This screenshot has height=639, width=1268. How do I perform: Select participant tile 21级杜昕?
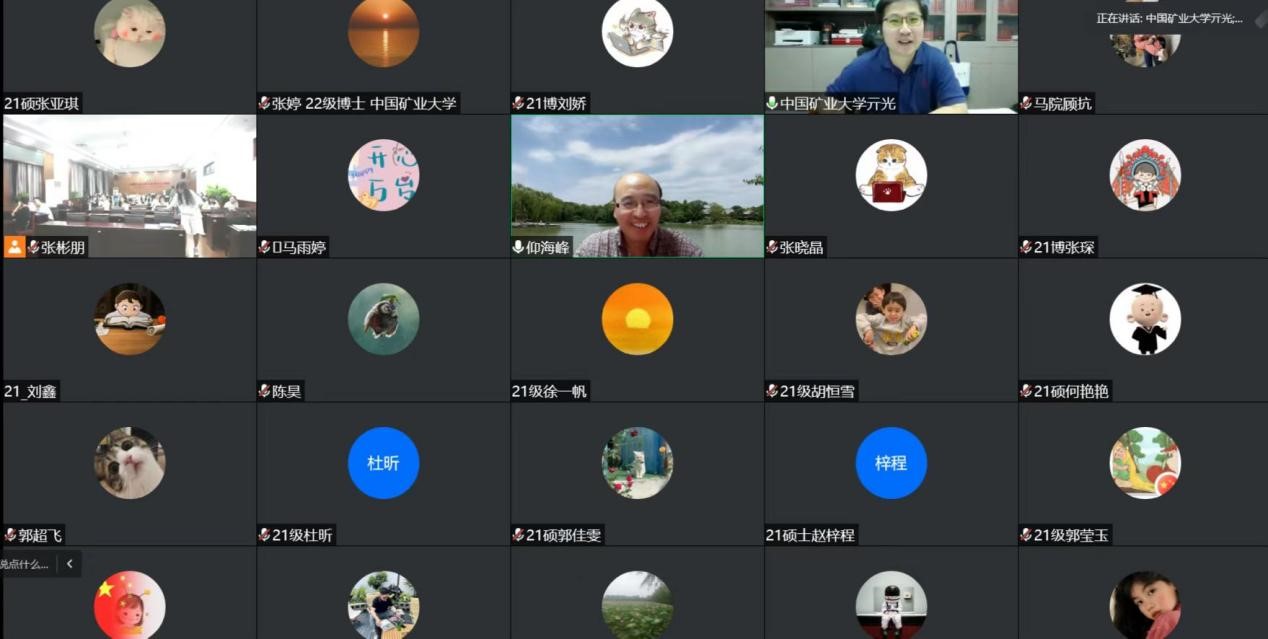383,474
